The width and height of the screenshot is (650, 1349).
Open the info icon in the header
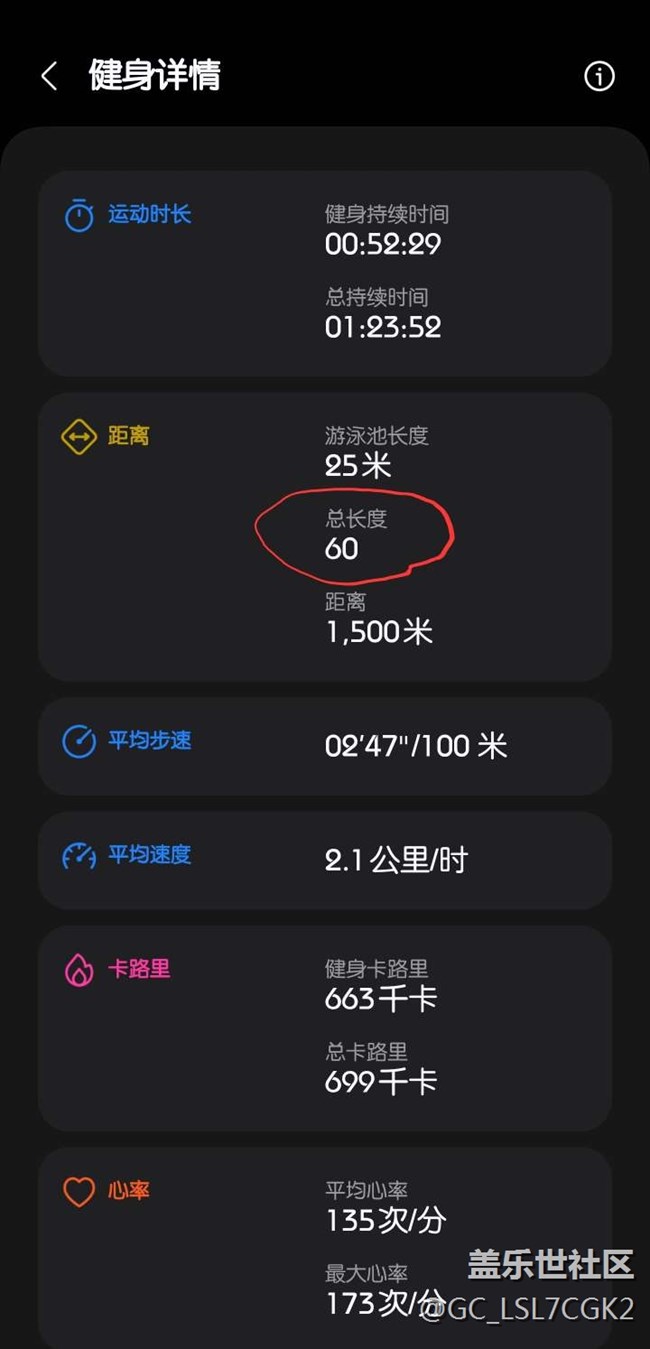point(599,76)
